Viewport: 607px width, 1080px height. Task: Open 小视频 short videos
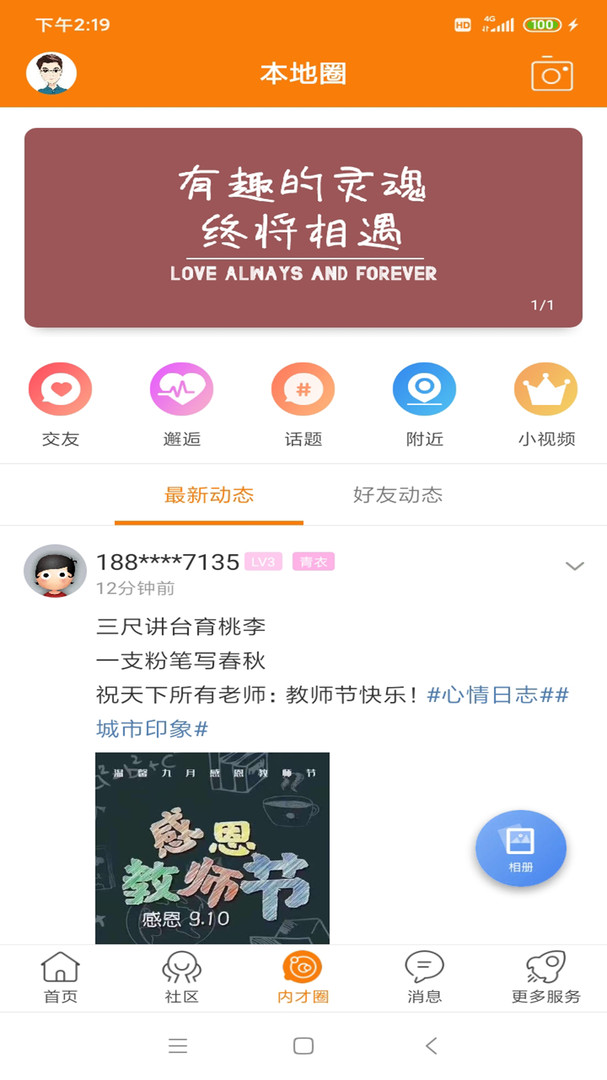pyautogui.click(x=546, y=403)
